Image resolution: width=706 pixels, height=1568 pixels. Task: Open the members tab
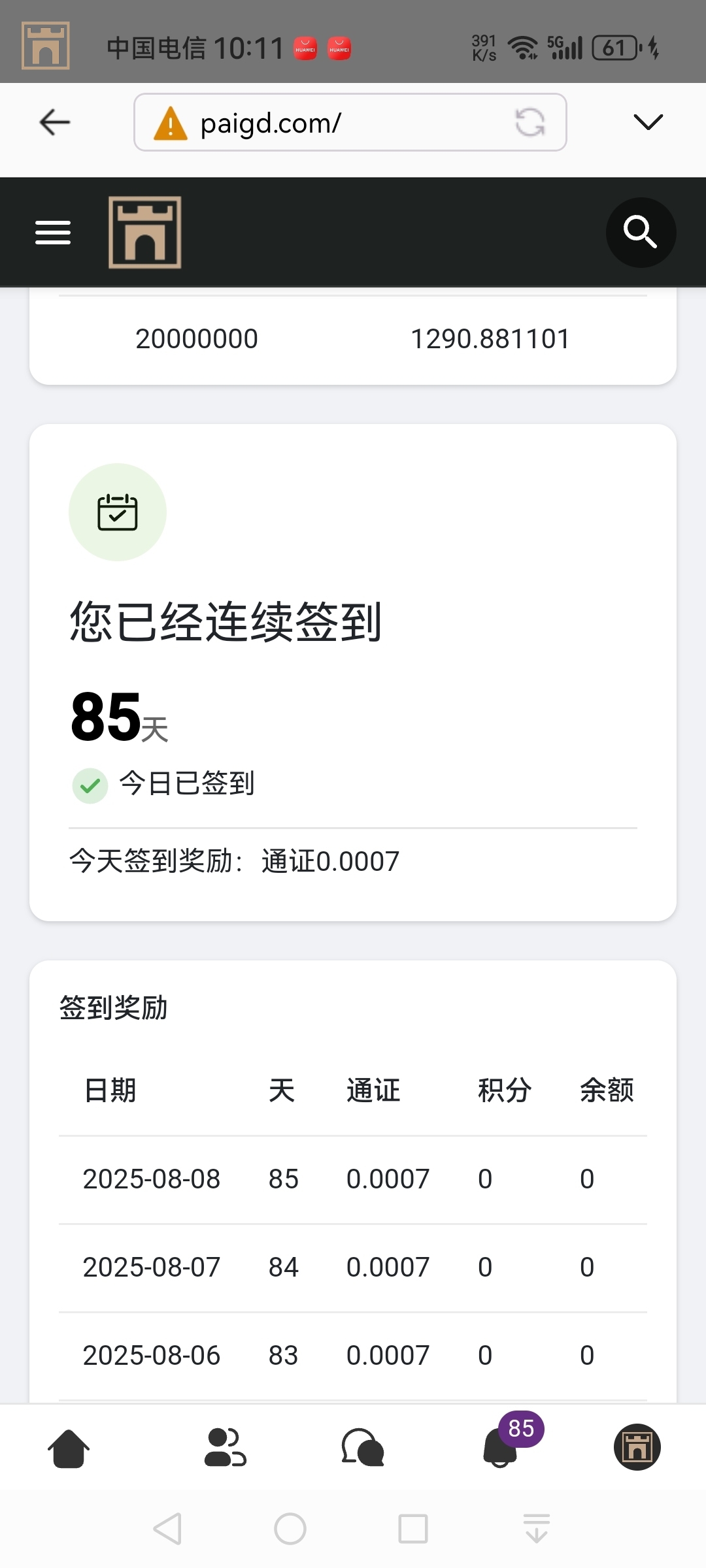tap(225, 1448)
